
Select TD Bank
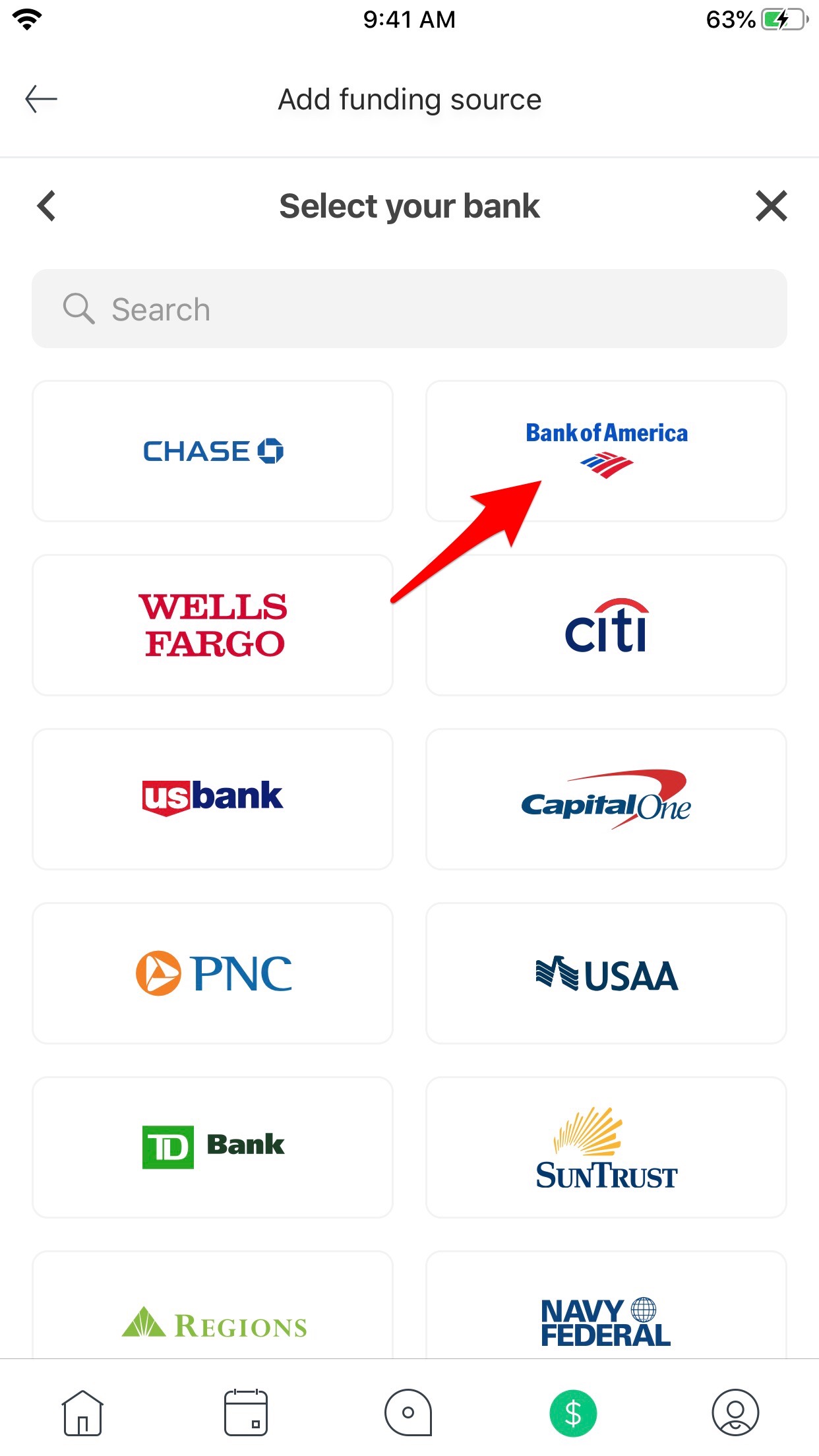[212, 1147]
